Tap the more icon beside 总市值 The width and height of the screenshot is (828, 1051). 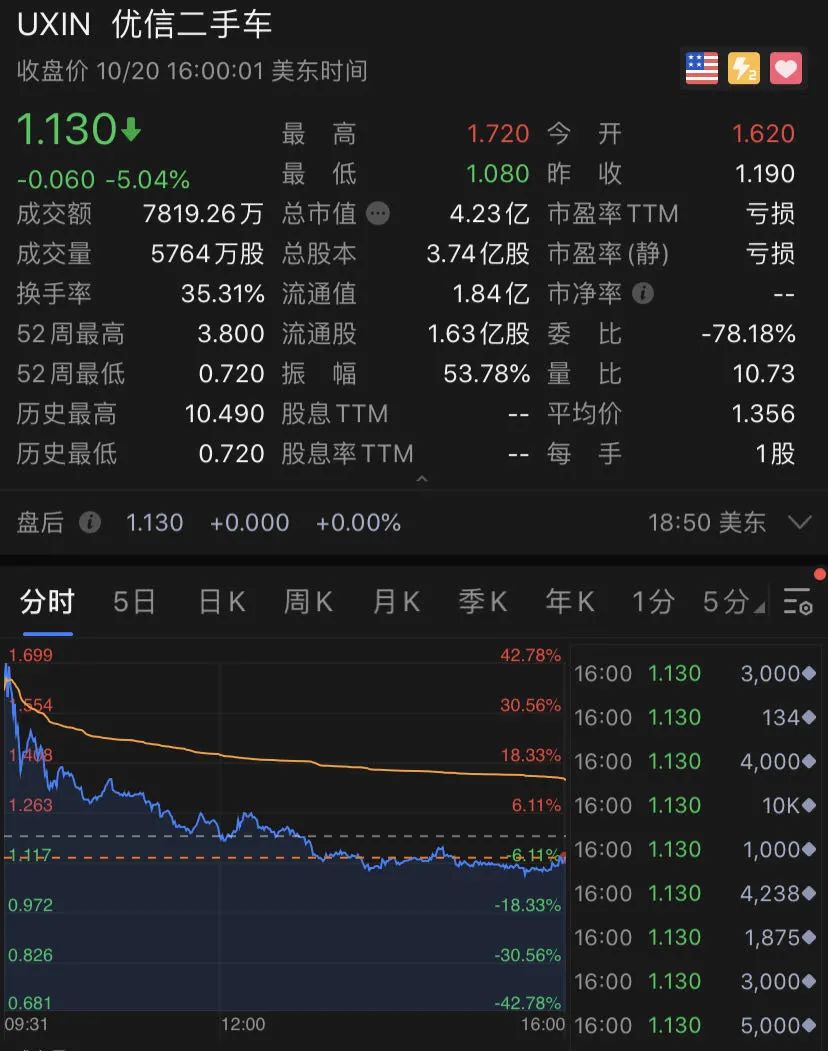pyautogui.click(x=378, y=213)
